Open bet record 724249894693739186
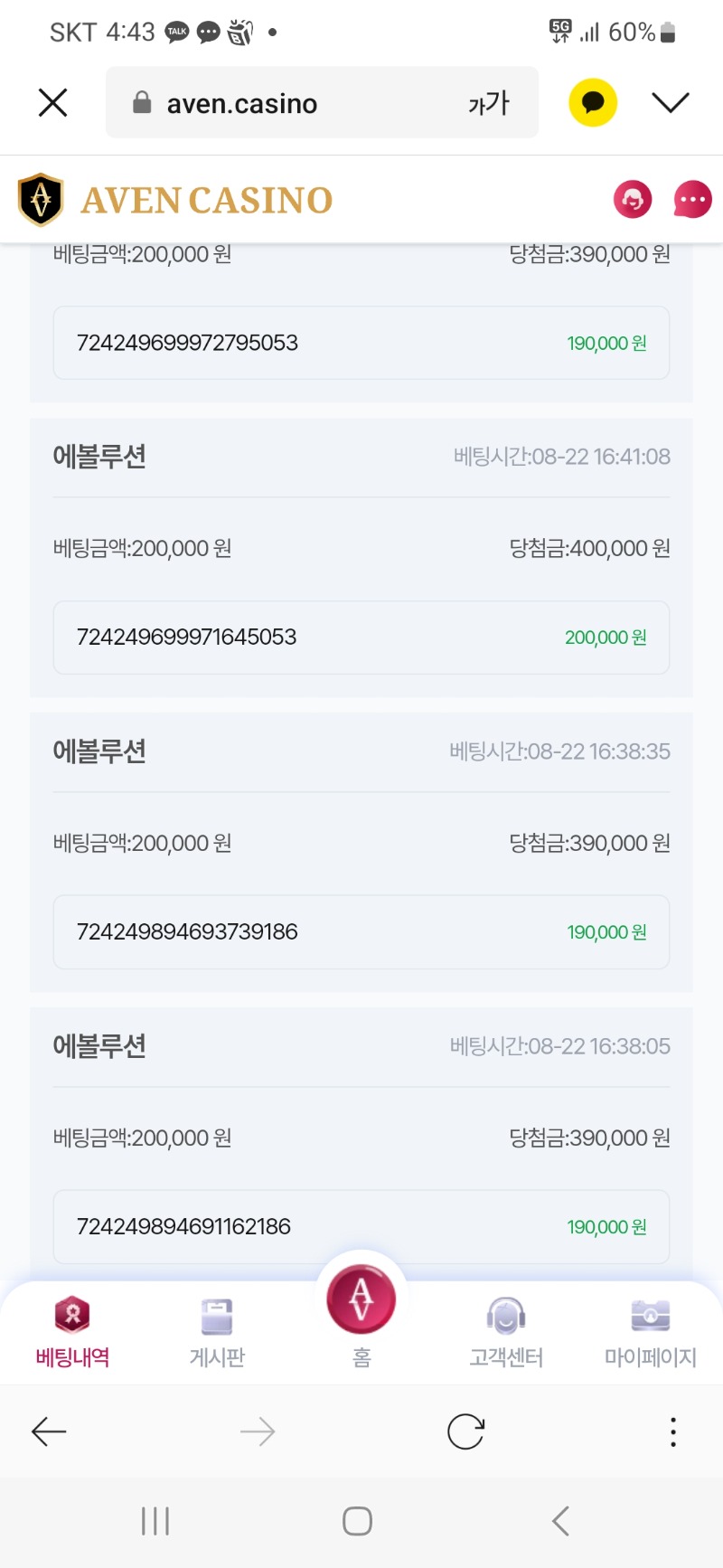 coord(361,932)
